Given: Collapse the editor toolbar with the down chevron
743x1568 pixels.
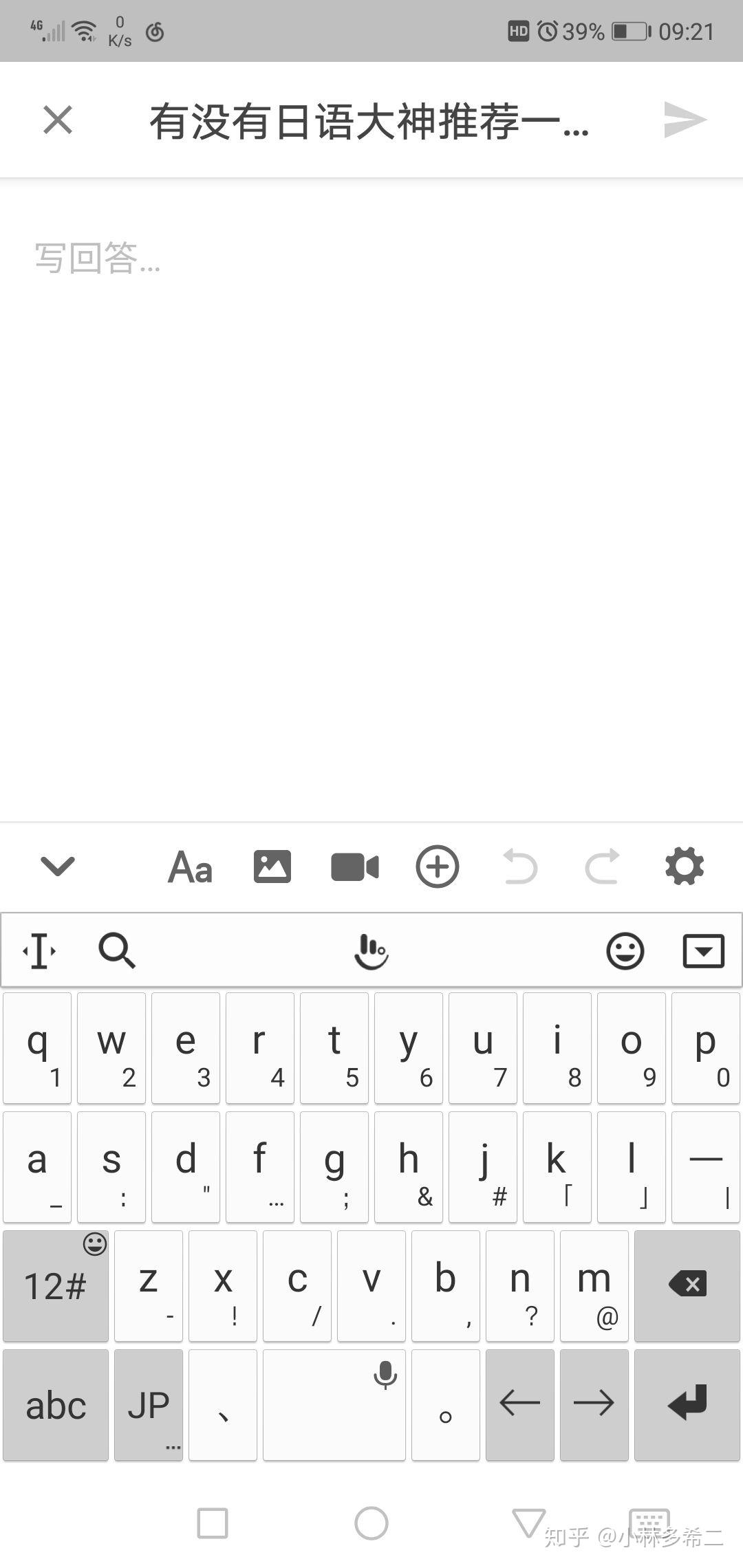Looking at the screenshot, I should [x=58, y=867].
